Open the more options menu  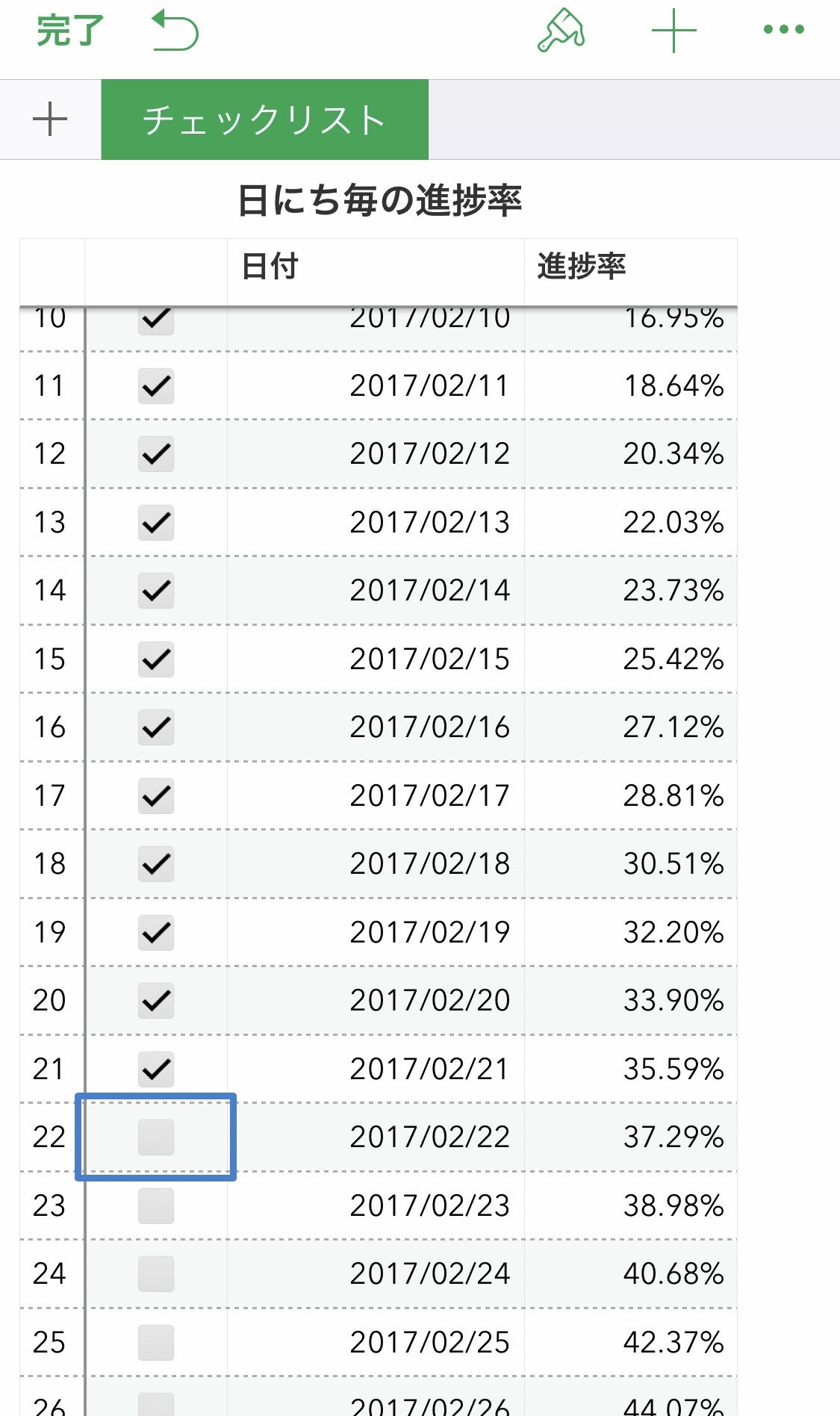[x=783, y=31]
